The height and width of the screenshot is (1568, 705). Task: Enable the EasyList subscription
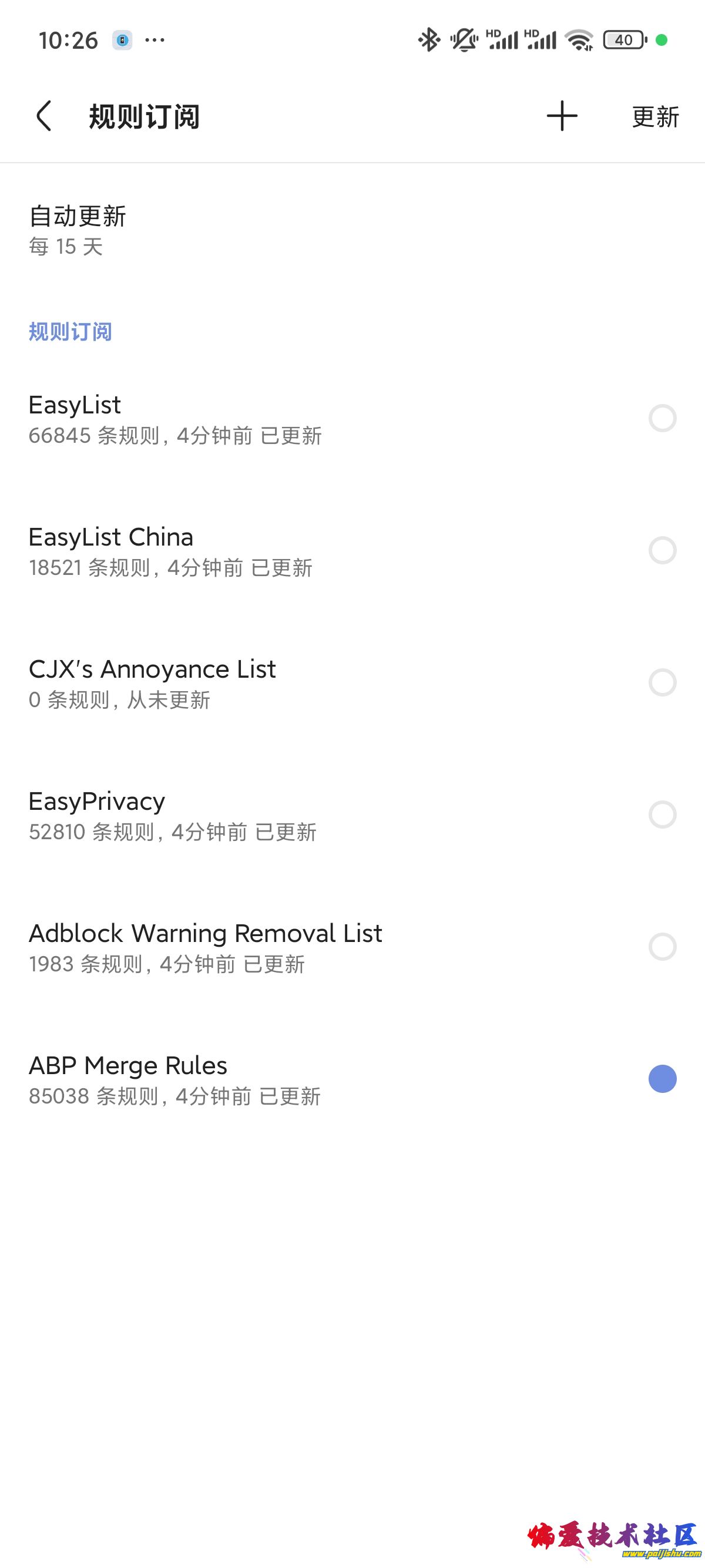[662, 418]
